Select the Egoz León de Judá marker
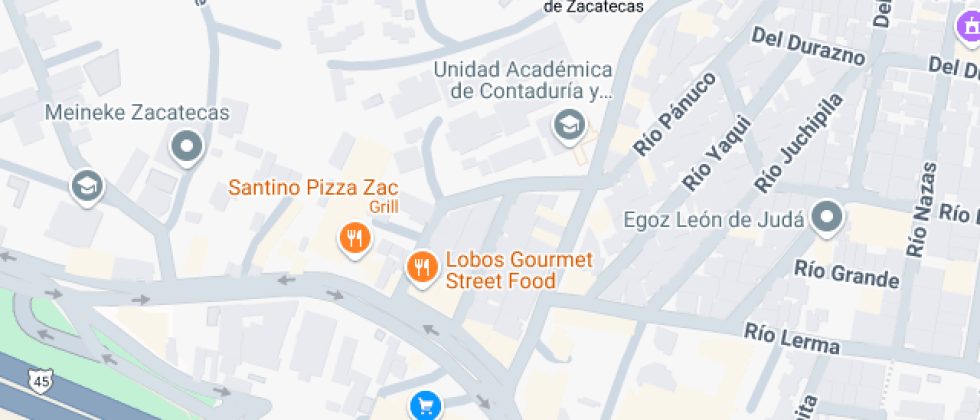Screen dimensions: 980x420 coord(827,216)
